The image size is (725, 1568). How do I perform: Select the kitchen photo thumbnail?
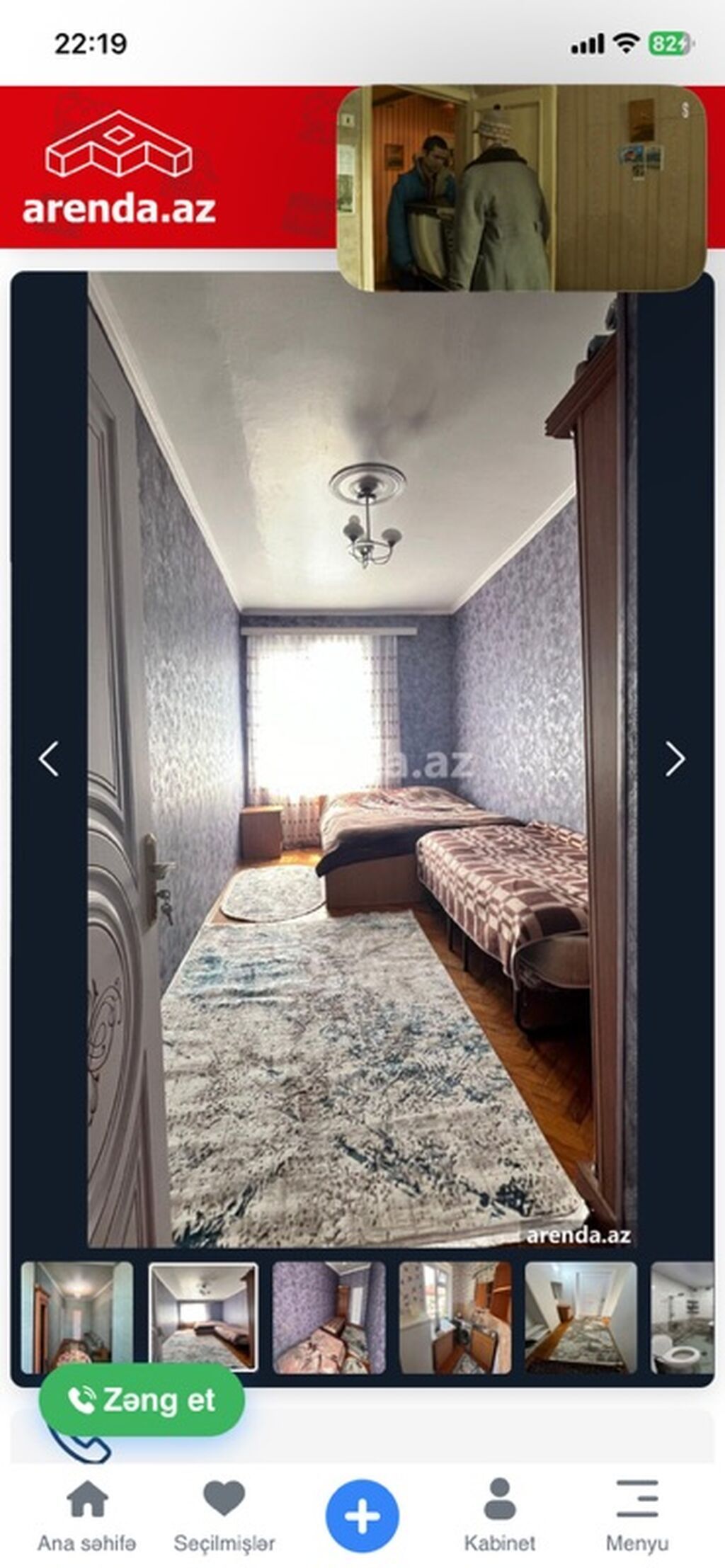tap(455, 1317)
